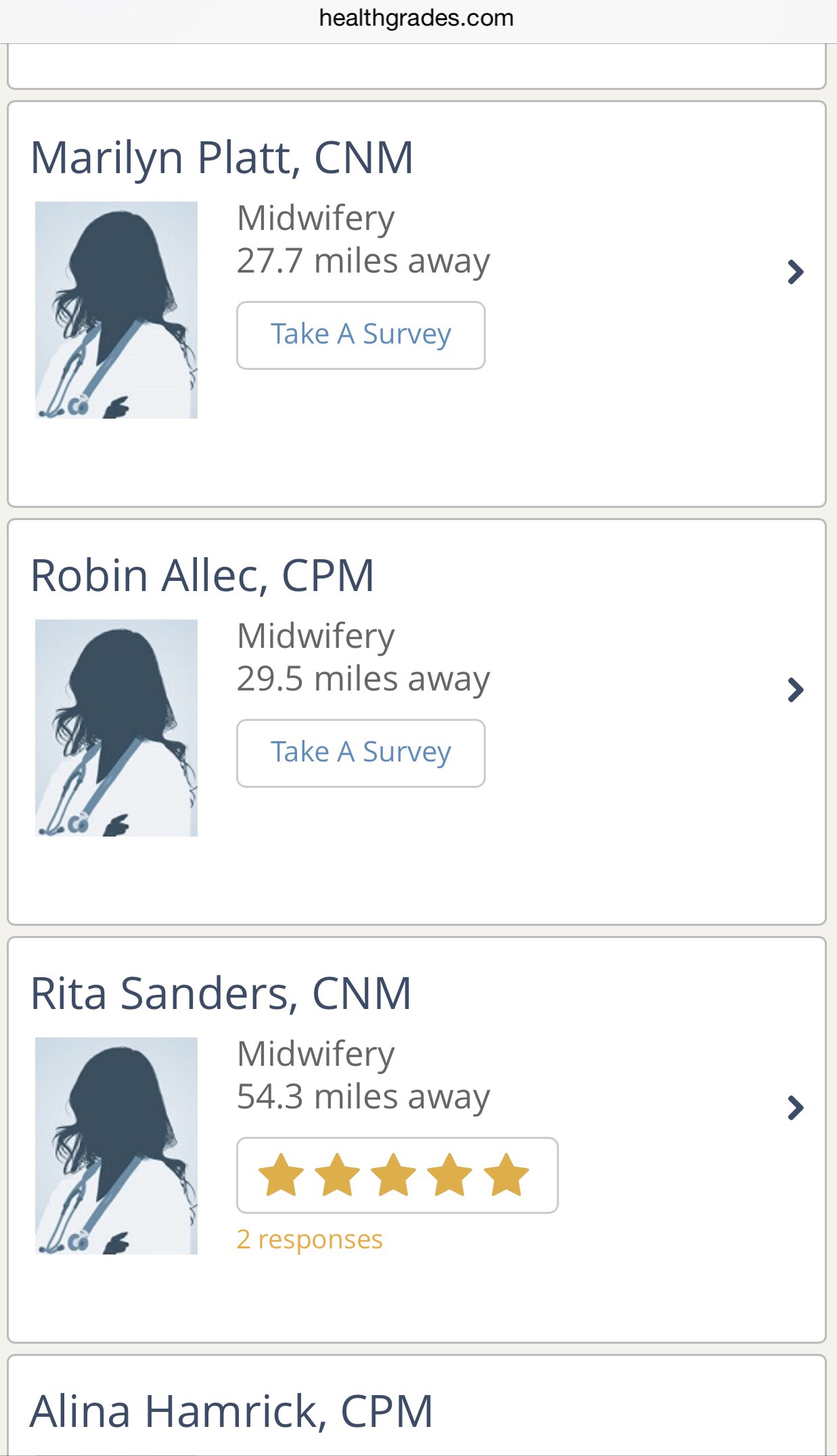The height and width of the screenshot is (1456, 837).
Task: Tap the chevron beside Rita Sanders
Action: pos(796,1108)
